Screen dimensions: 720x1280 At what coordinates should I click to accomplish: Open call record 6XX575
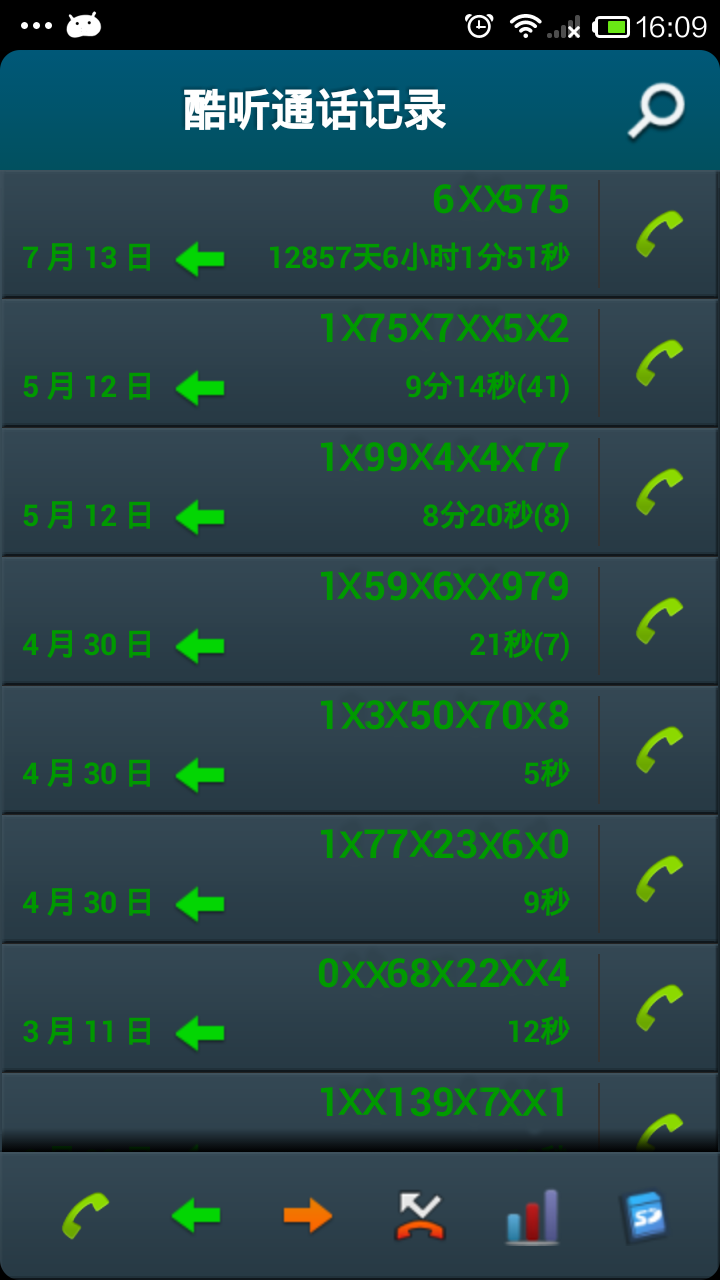click(300, 234)
